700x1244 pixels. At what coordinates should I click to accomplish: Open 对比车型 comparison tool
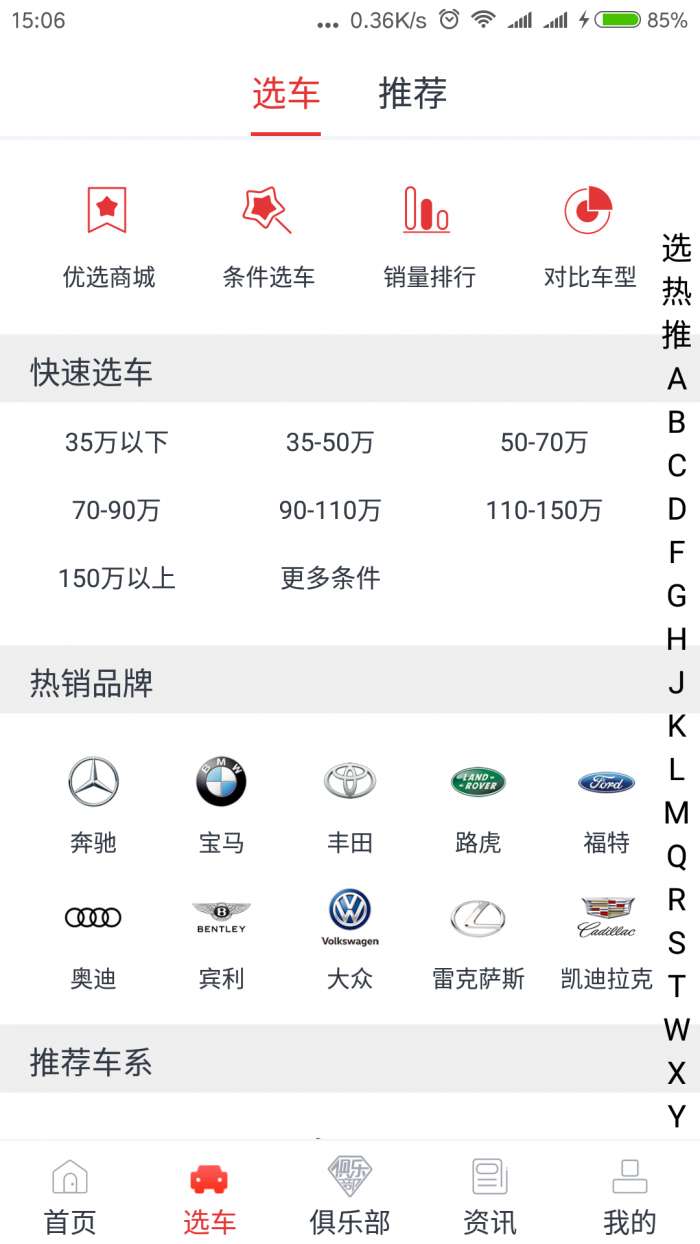pos(589,236)
